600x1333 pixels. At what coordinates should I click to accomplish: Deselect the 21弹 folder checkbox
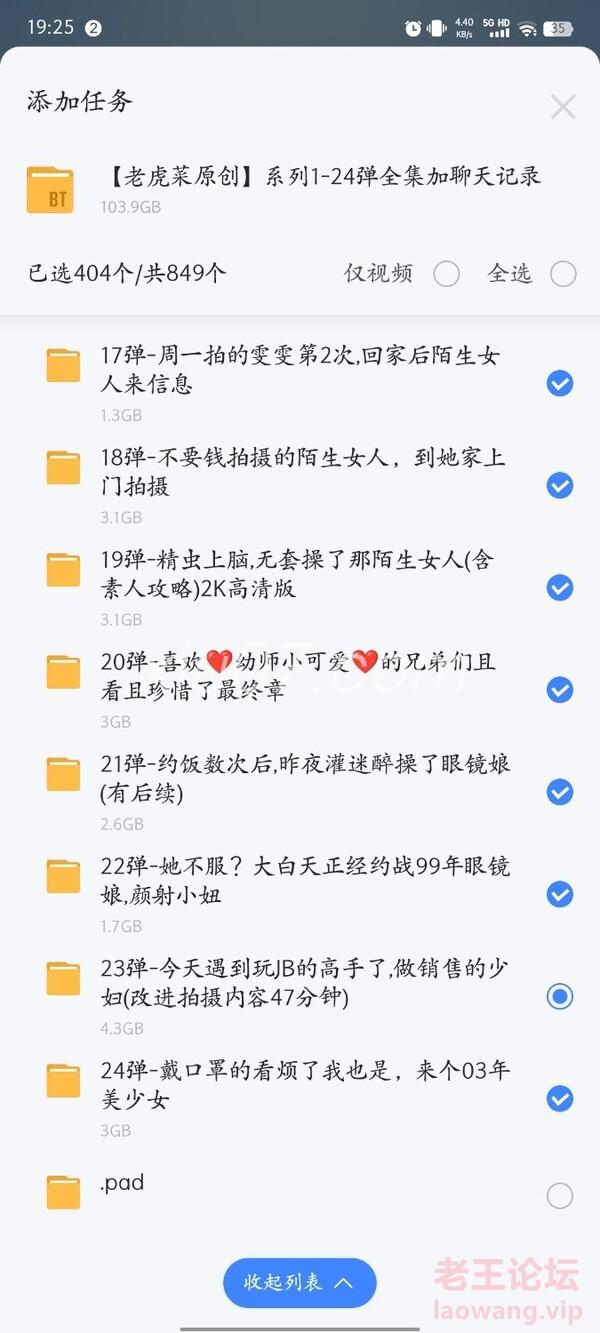click(x=560, y=792)
